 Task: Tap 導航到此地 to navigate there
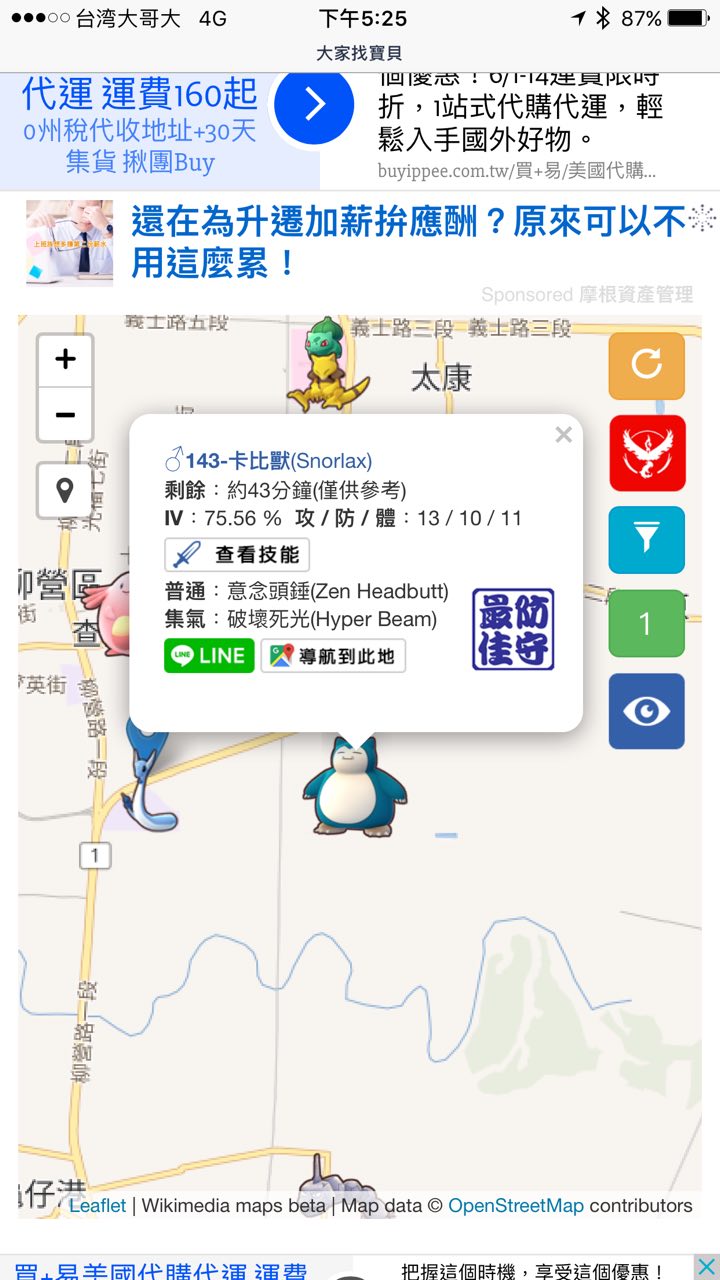[x=333, y=656]
